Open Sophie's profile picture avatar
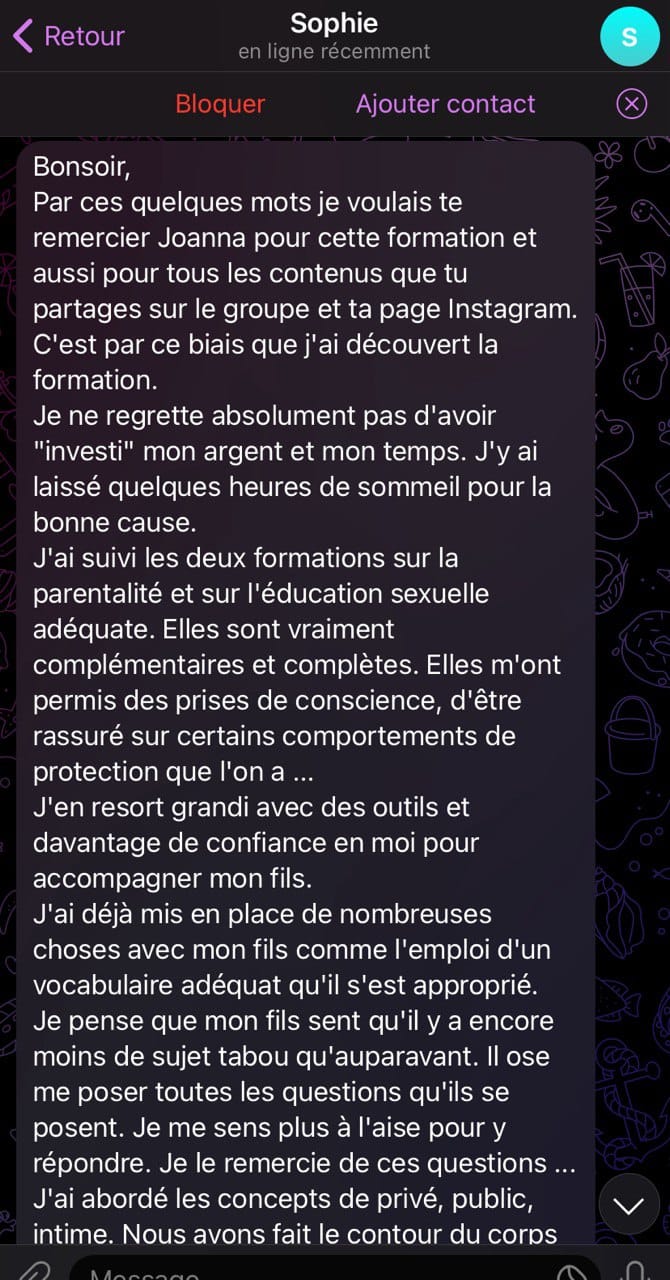The width and height of the screenshot is (670, 1280). click(x=629, y=37)
